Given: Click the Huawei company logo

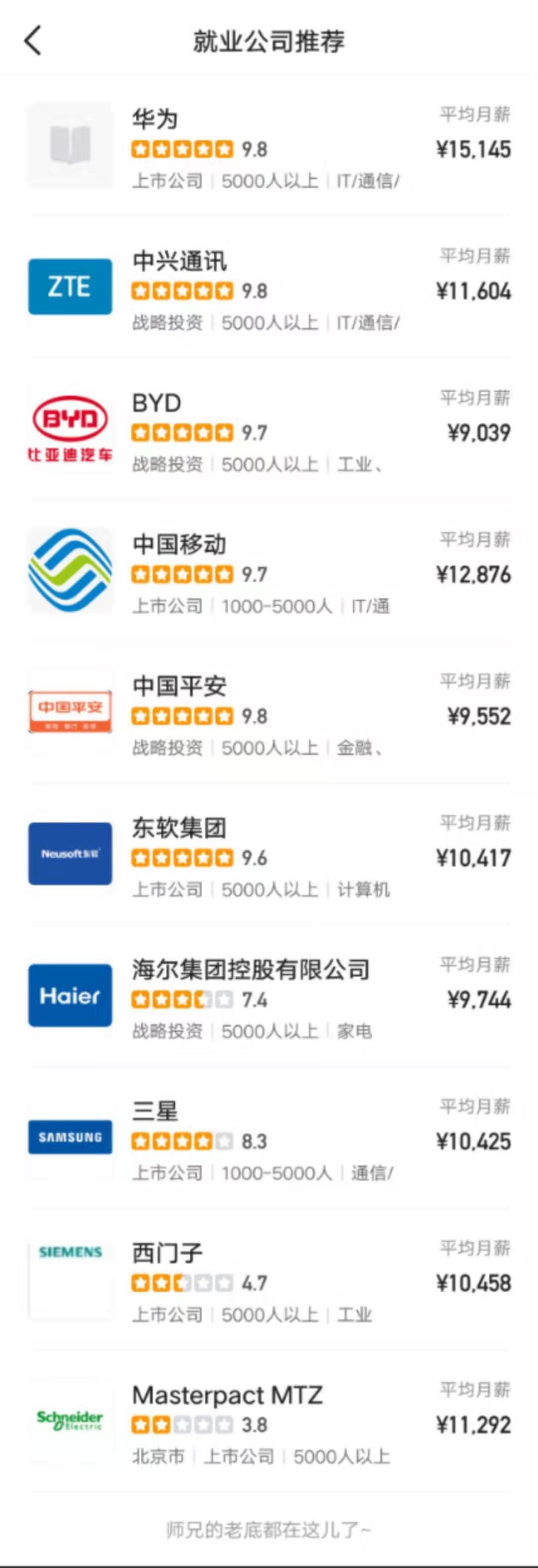Looking at the screenshot, I should 70,146.
